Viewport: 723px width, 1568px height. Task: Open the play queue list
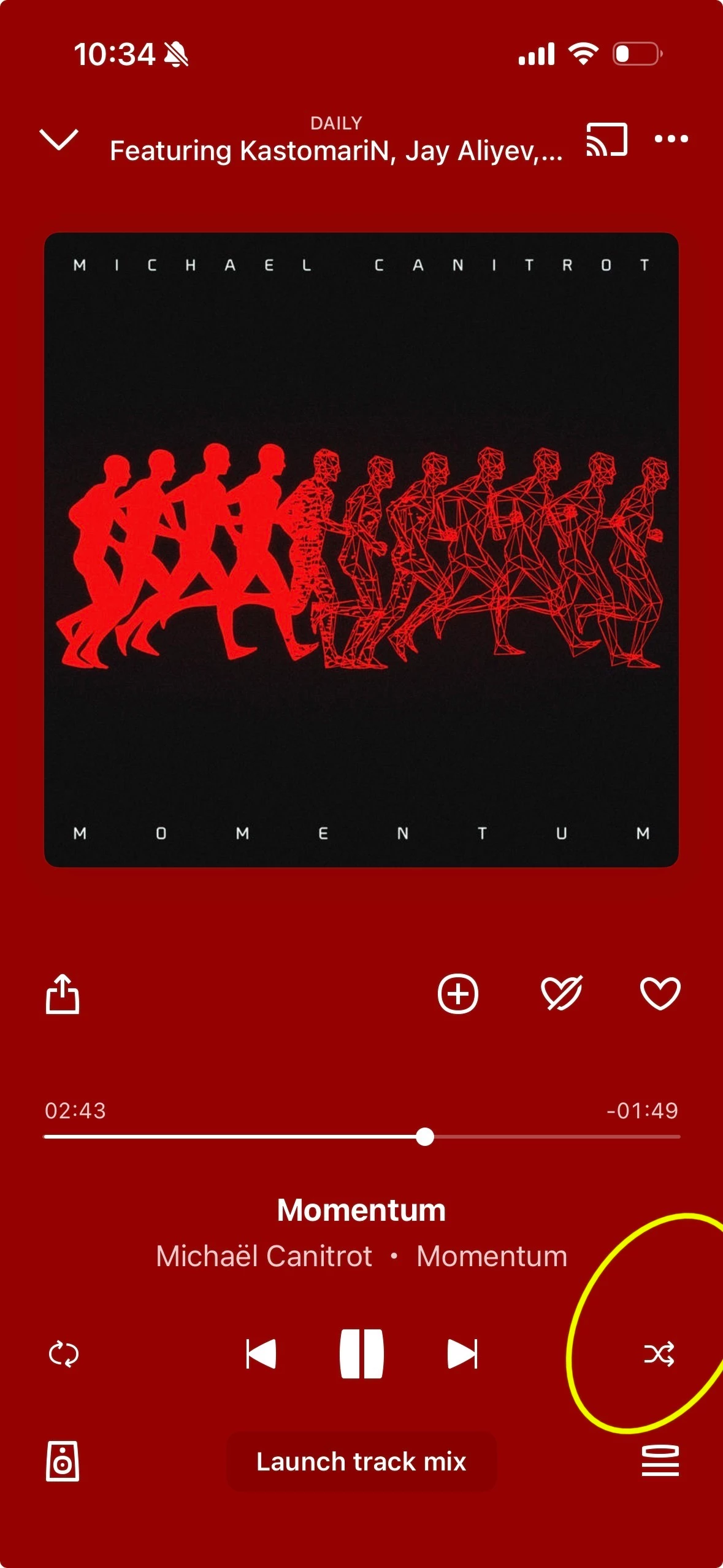(x=660, y=1461)
